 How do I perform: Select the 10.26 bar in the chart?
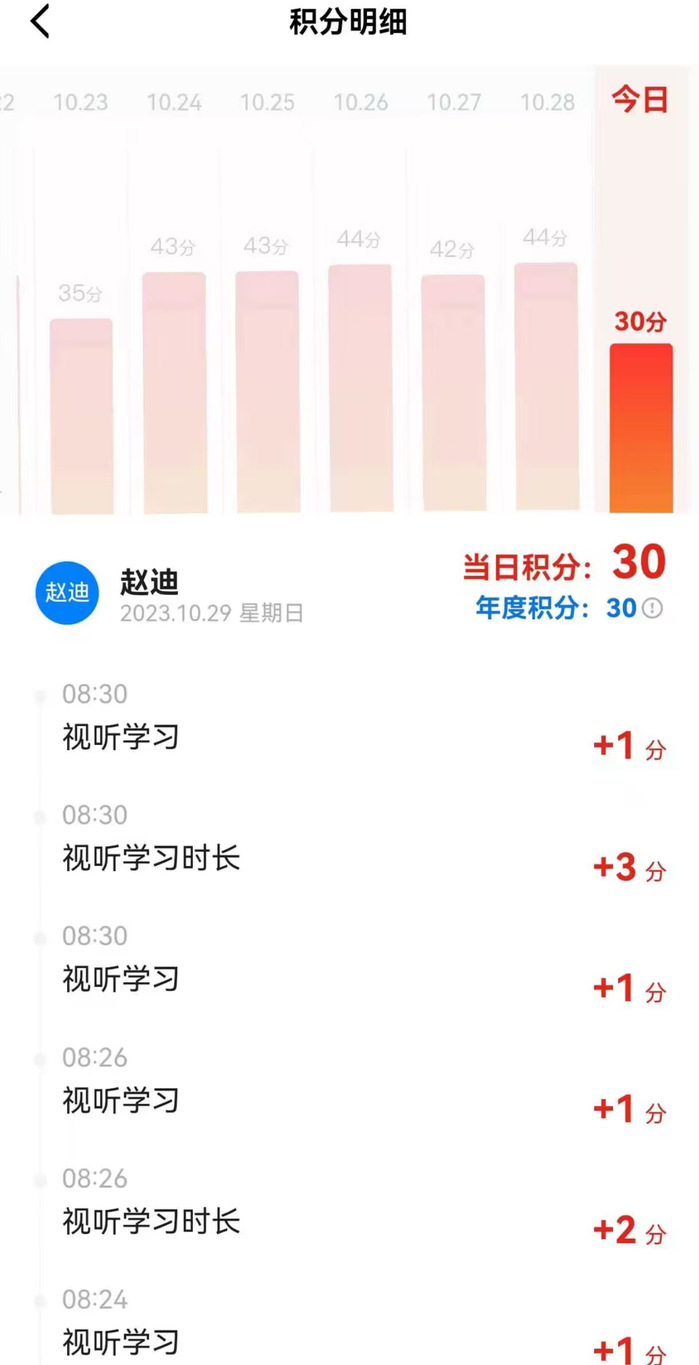(360, 388)
